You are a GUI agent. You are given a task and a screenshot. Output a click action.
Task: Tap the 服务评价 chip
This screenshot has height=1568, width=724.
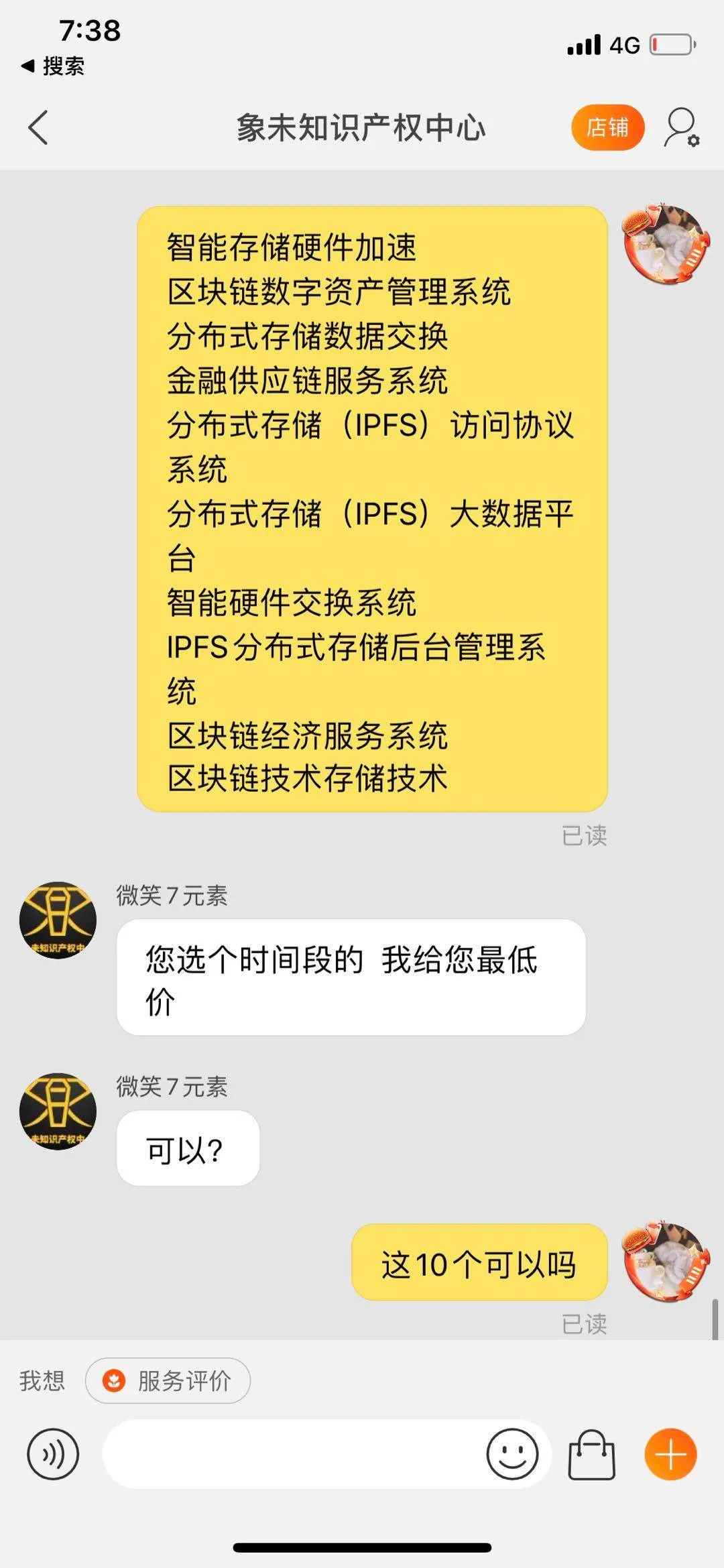(x=168, y=1381)
